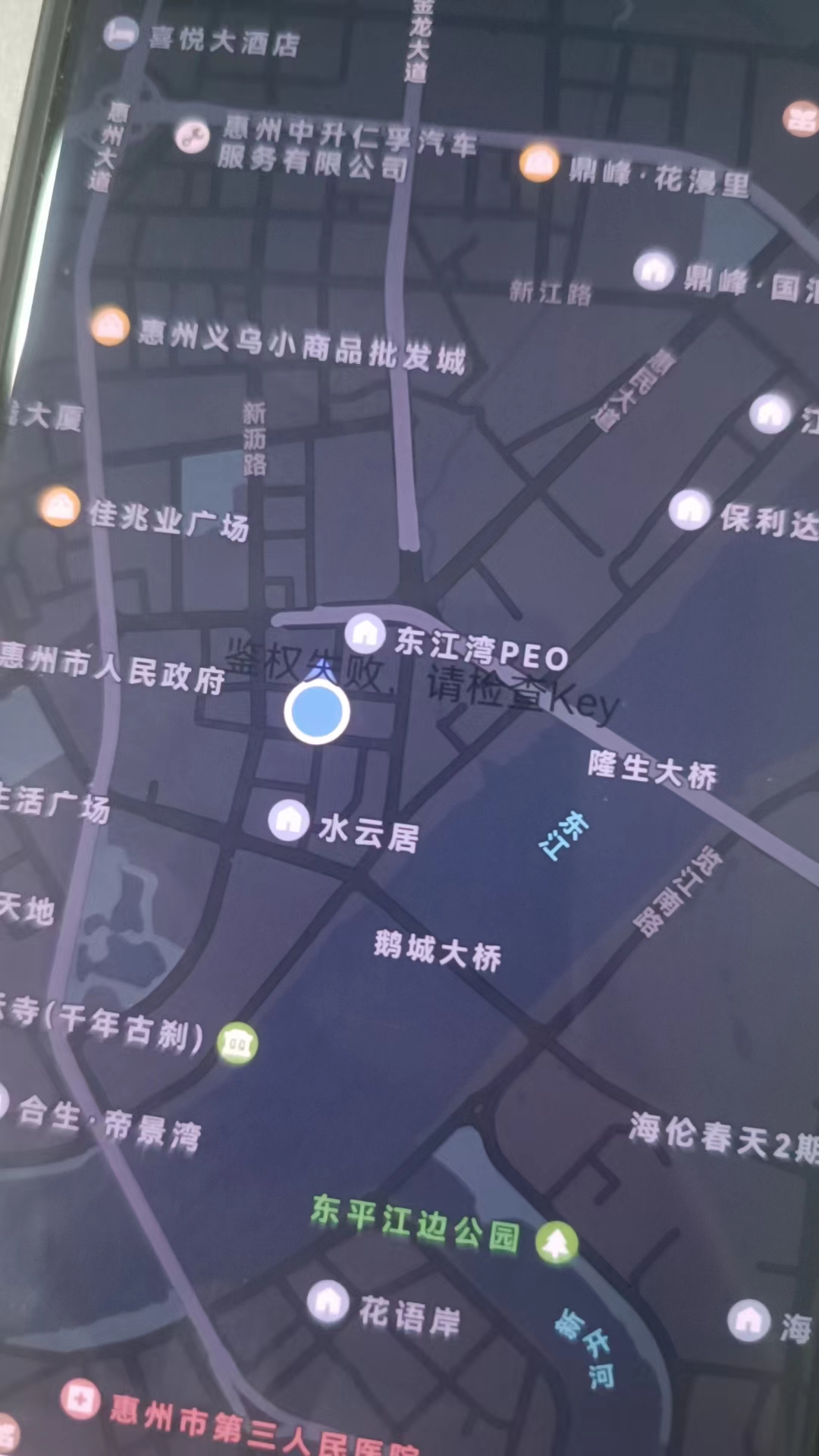Open the 鼎峰·花漫里 marker

coord(539,162)
